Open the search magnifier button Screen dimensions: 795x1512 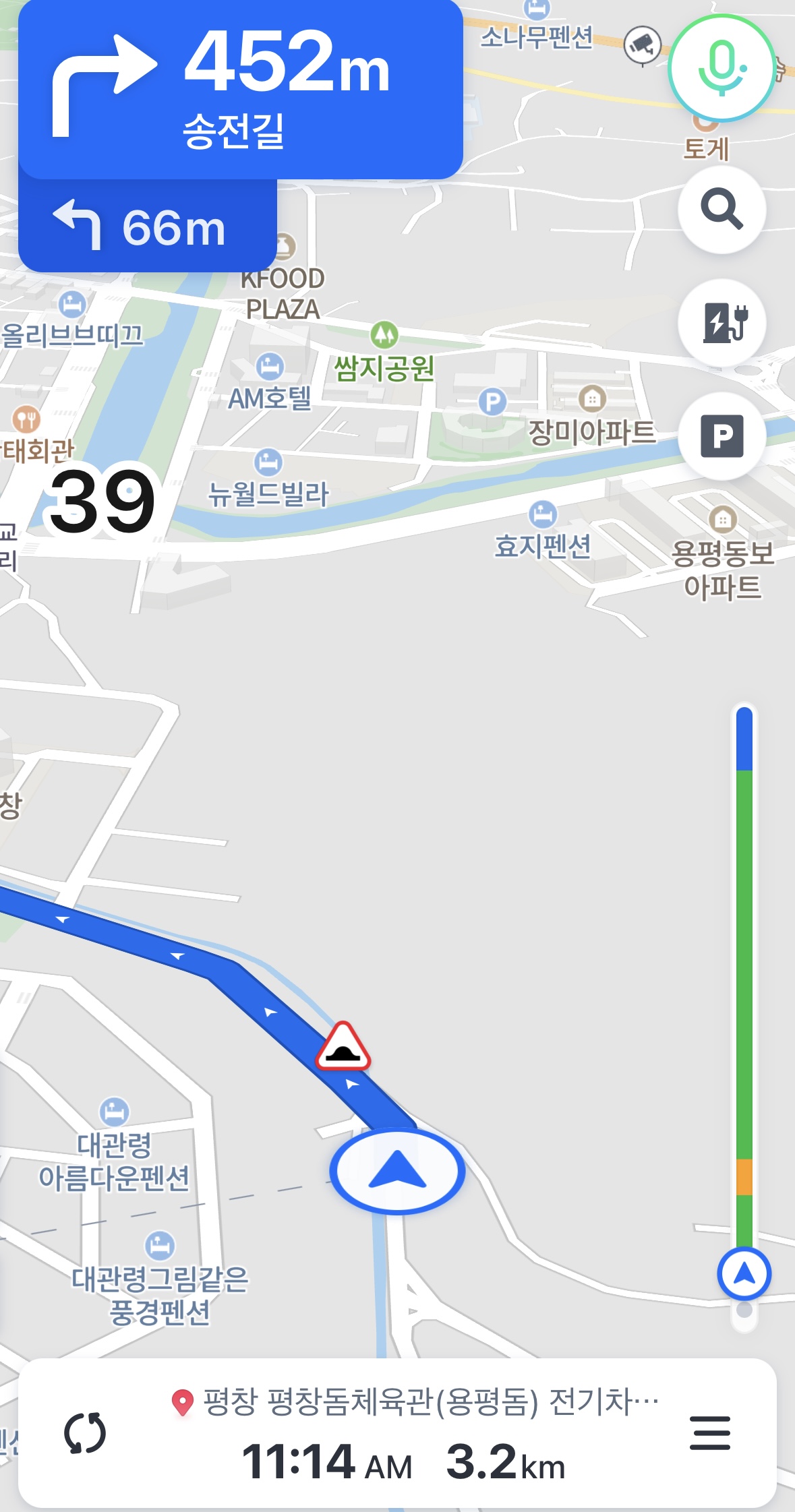coord(722,210)
